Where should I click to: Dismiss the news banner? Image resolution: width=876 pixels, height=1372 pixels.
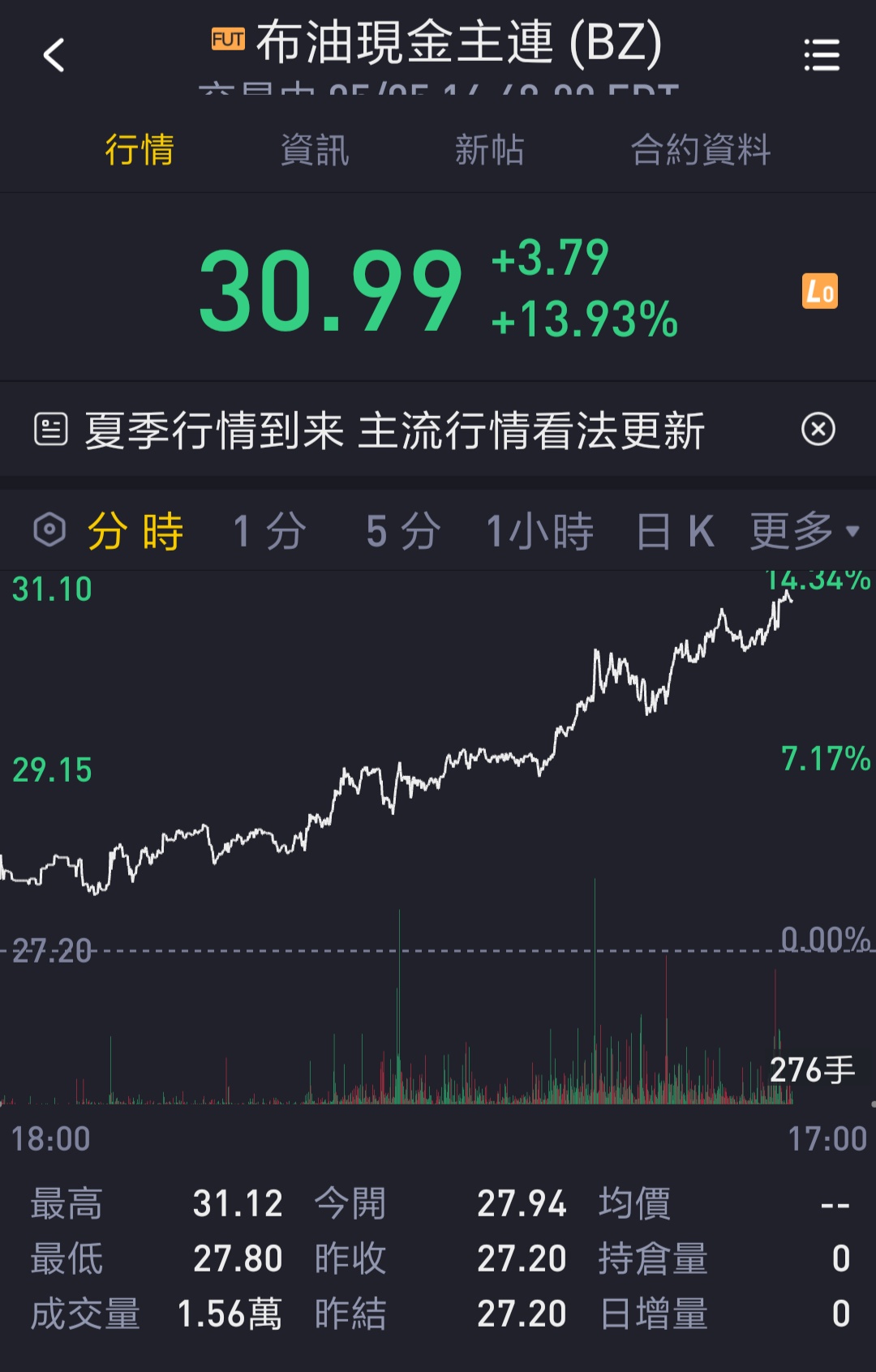point(818,429)
